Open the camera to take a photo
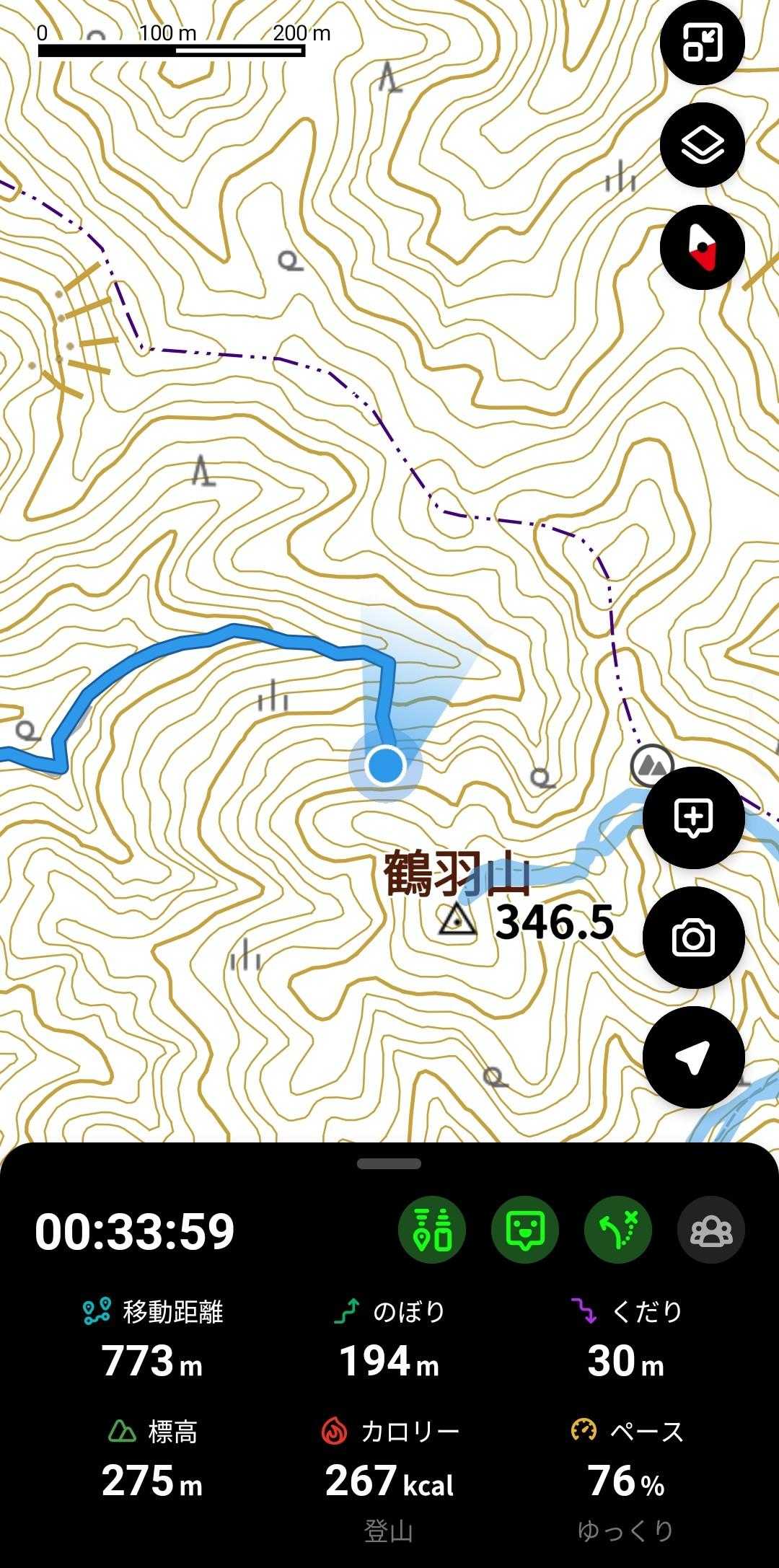 pyautogui.click(x=693, y=938)
